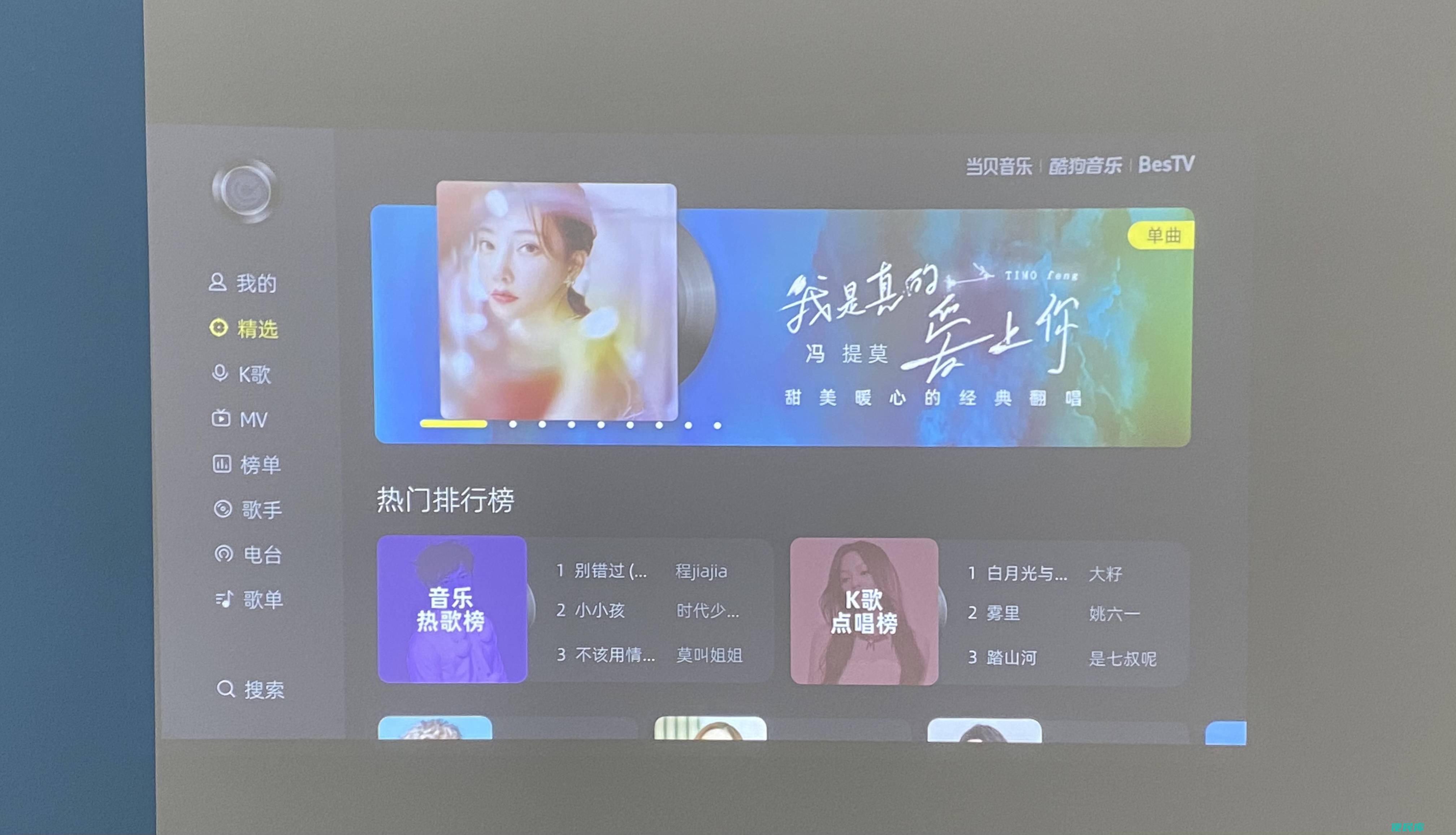Tap the round avatar above the sidebar
This screenshot has width=1456, height=835.
245,191
